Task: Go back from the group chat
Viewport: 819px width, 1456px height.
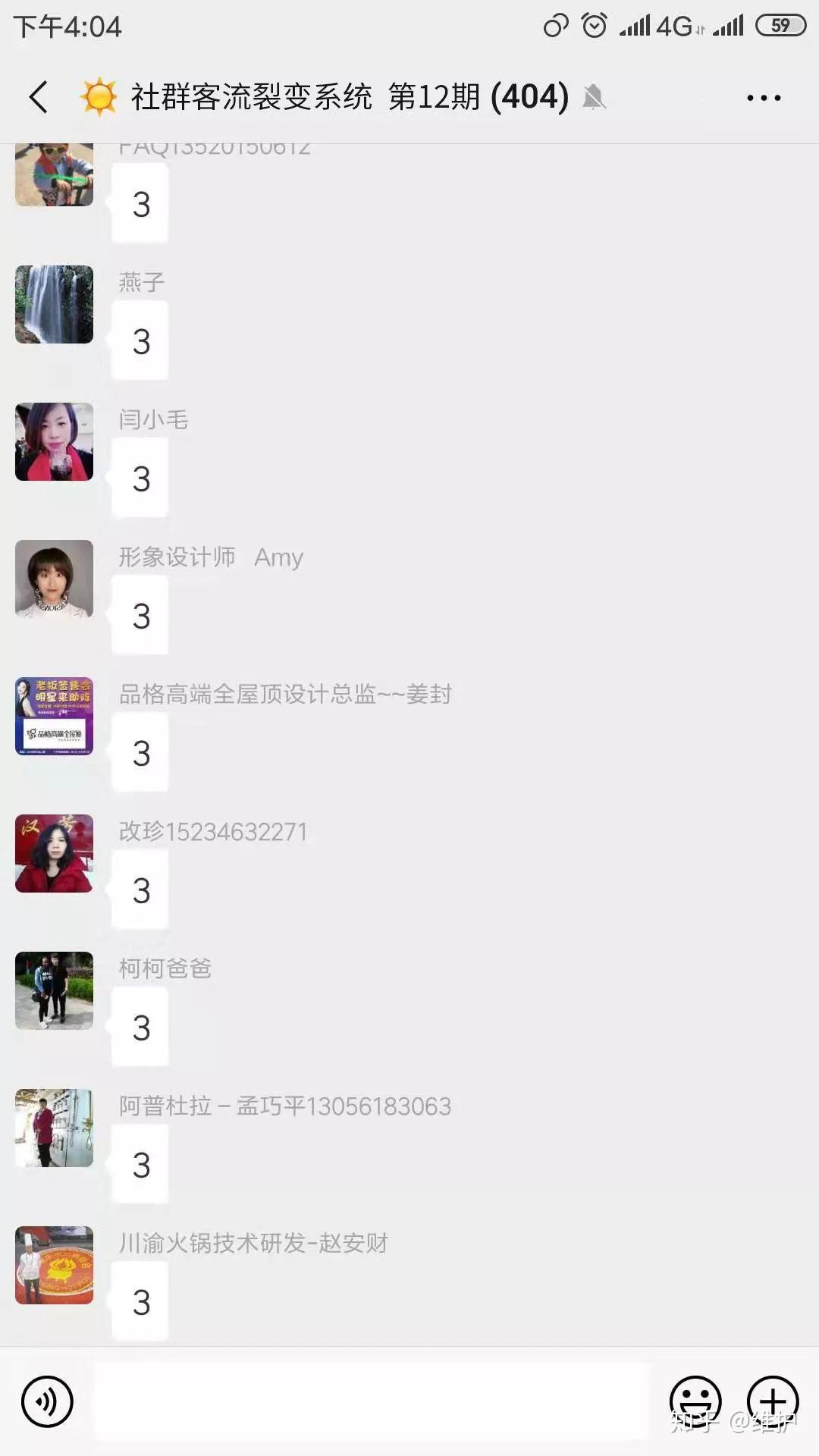Action: point(39,97)
